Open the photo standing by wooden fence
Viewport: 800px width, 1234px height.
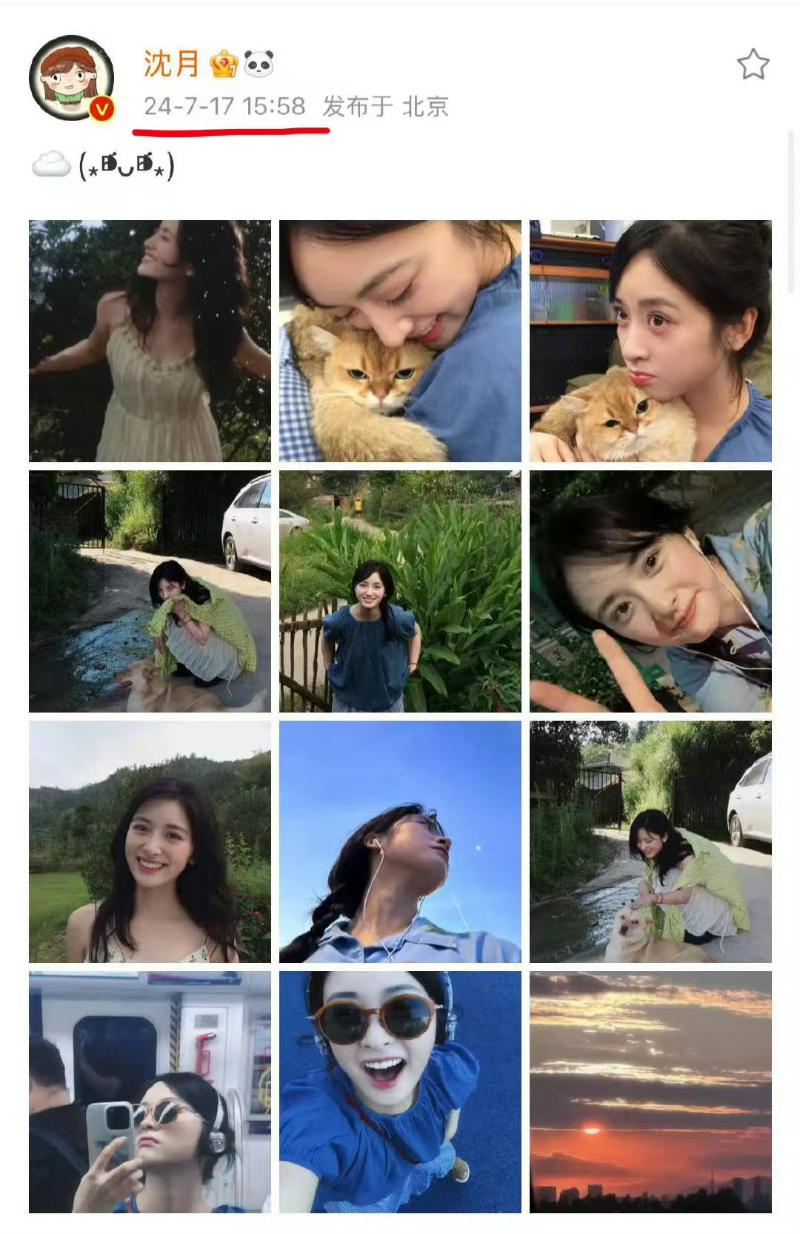pyautogui.click(x=400, y=592)
